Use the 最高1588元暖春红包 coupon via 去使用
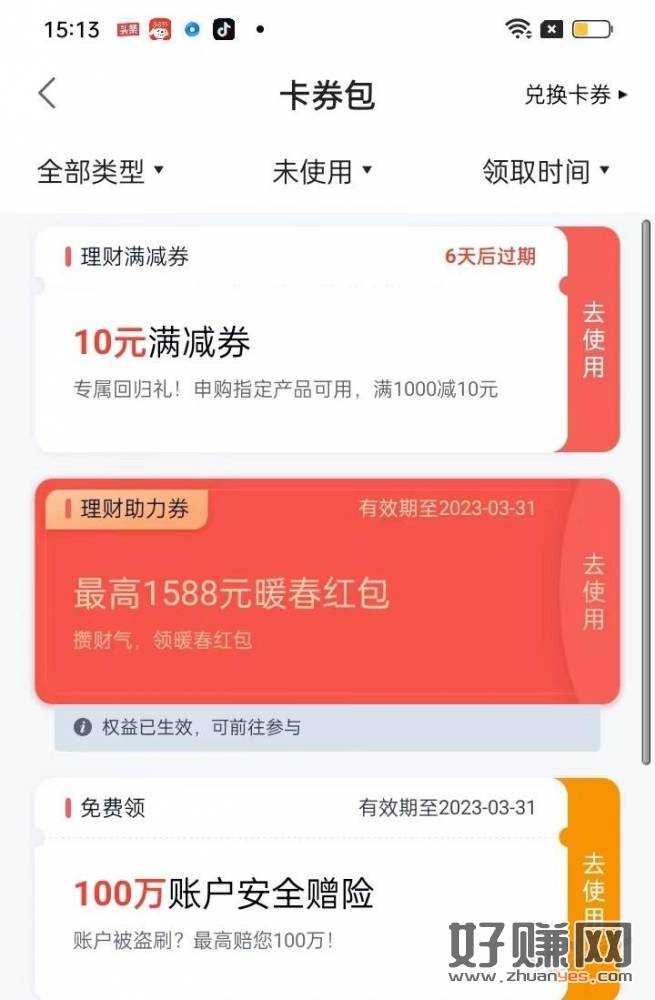 tap(594, 592)
